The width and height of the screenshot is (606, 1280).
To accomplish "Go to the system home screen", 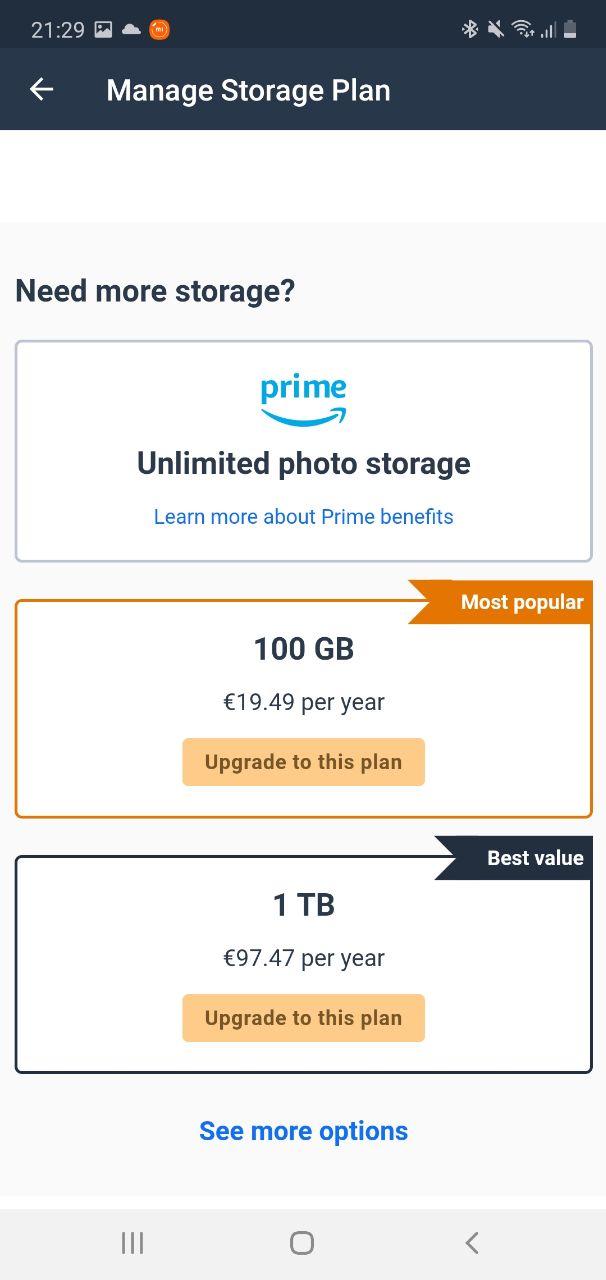I will click(302, 1243).
